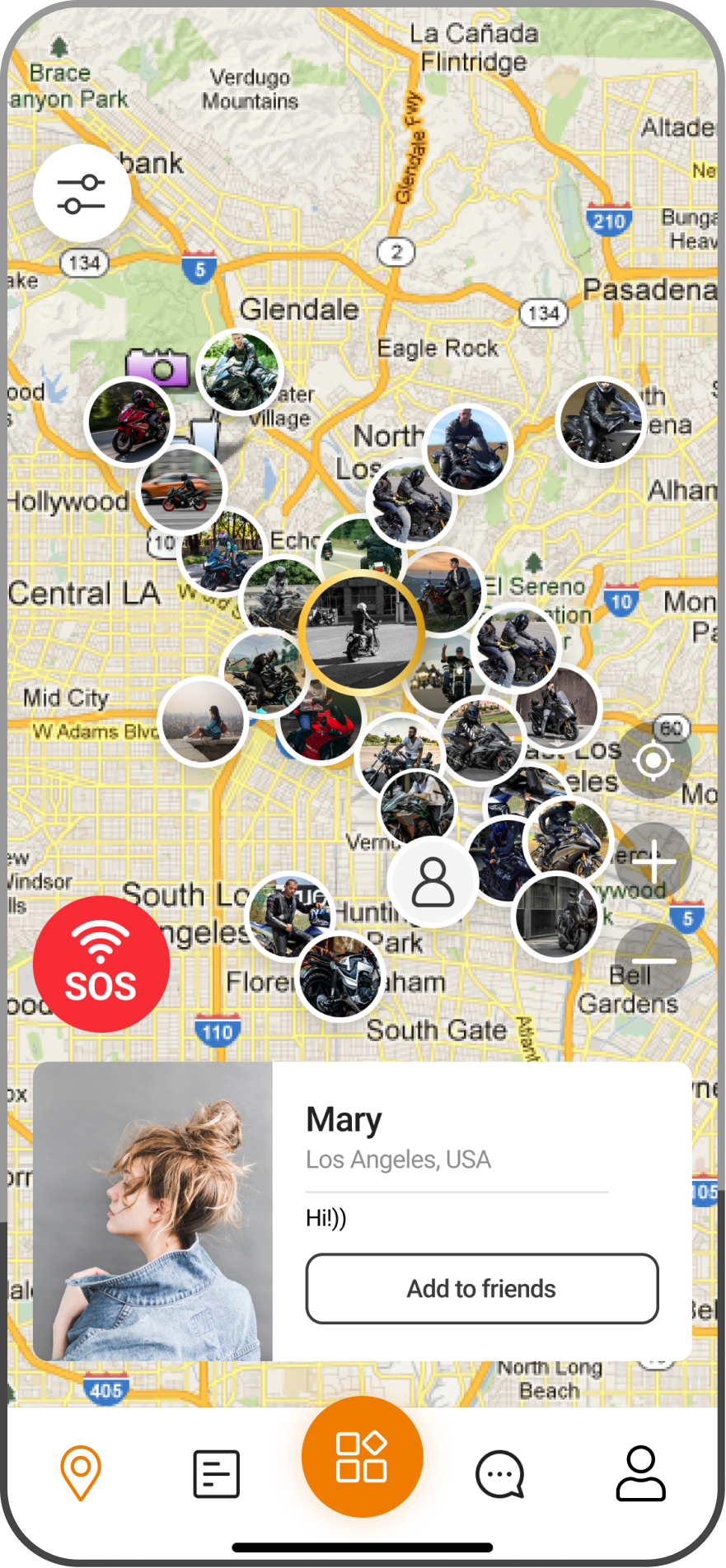Tap the person placeholder map marker
This screenshot has height=1568, width=726.
click(x=433, y=882)
